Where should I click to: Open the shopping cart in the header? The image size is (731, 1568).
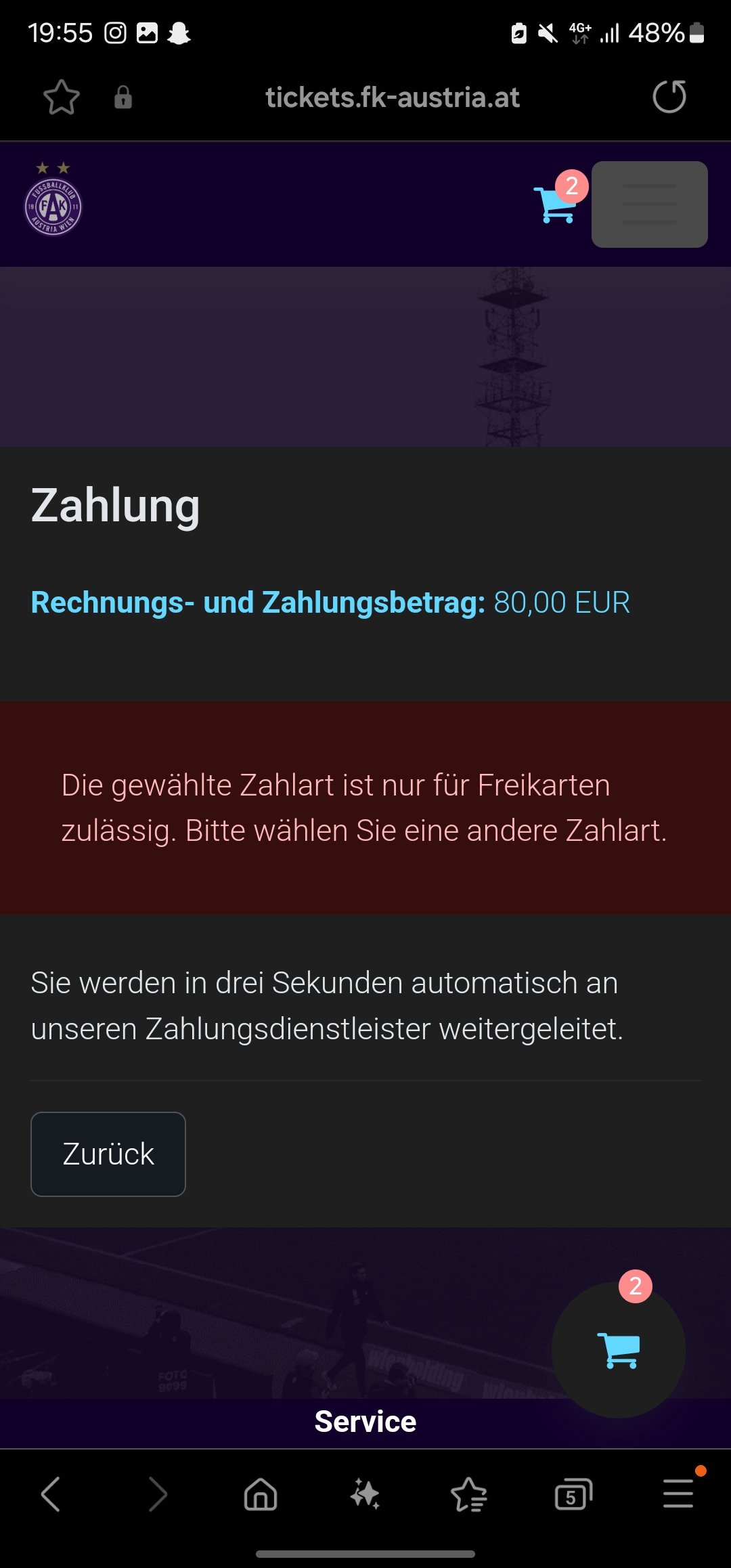pyautogui.click(x=556, y=204)
